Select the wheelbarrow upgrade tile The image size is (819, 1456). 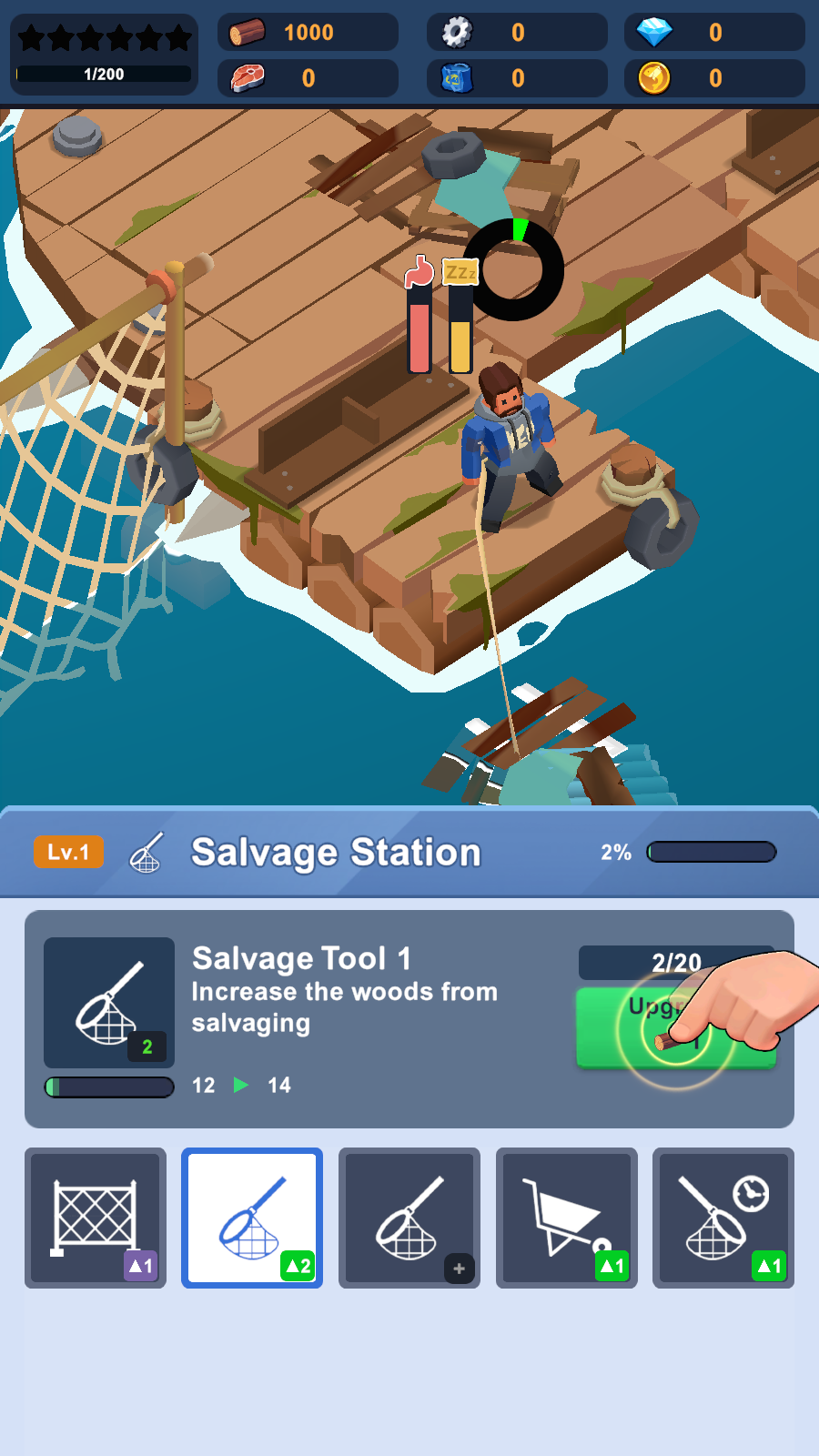click(x=566, y=1218)
